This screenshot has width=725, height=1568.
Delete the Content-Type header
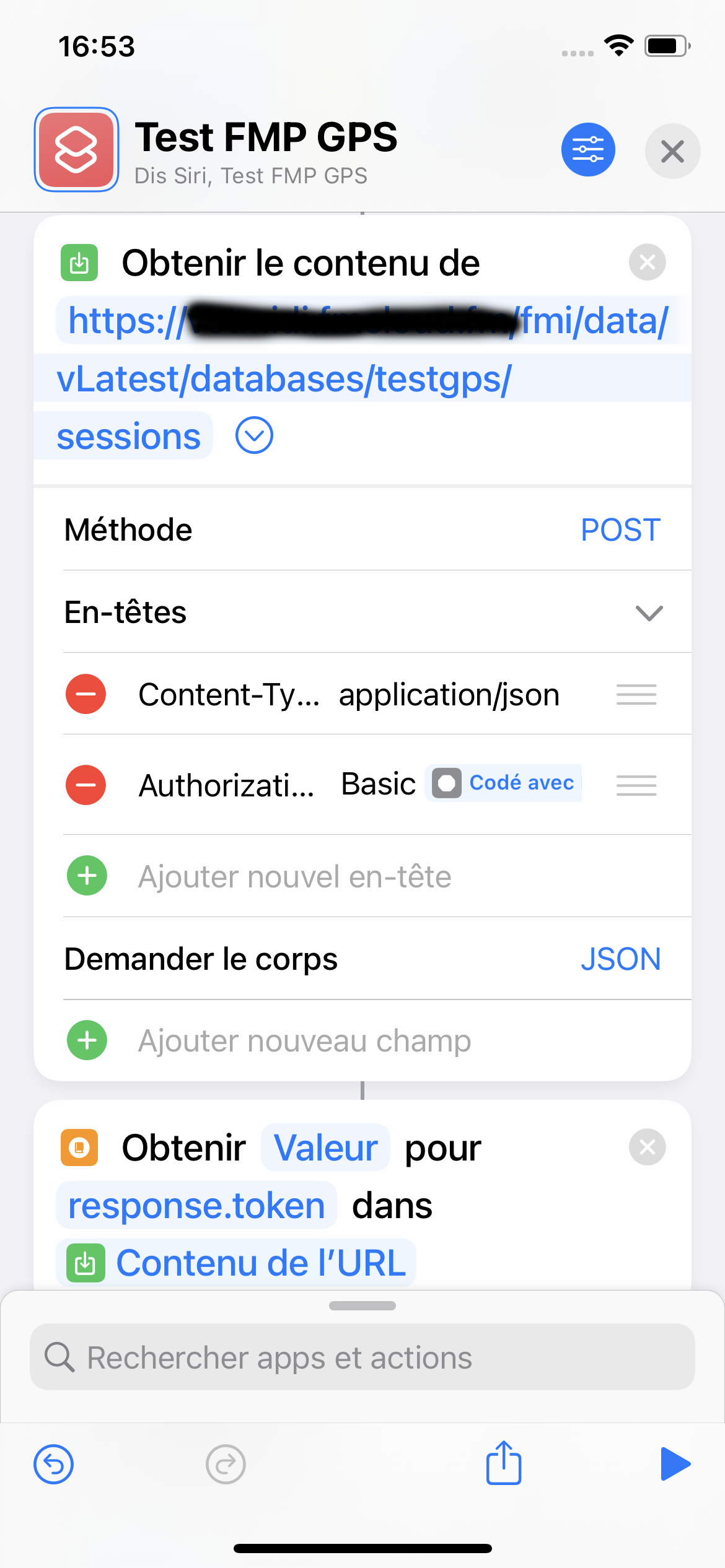tap(86, 694)
